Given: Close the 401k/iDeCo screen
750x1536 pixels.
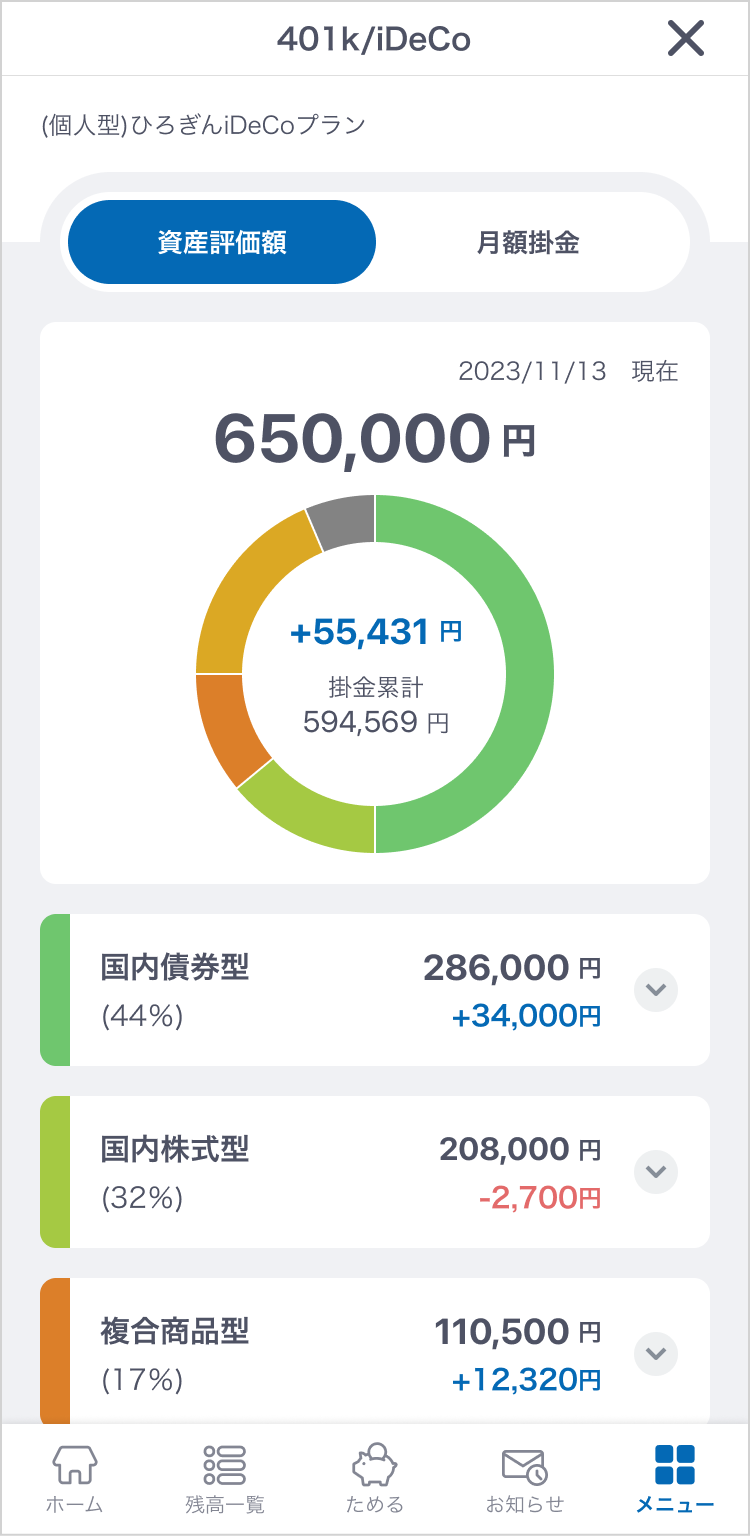Looking at the screenshot, I should tap(686, 39).
